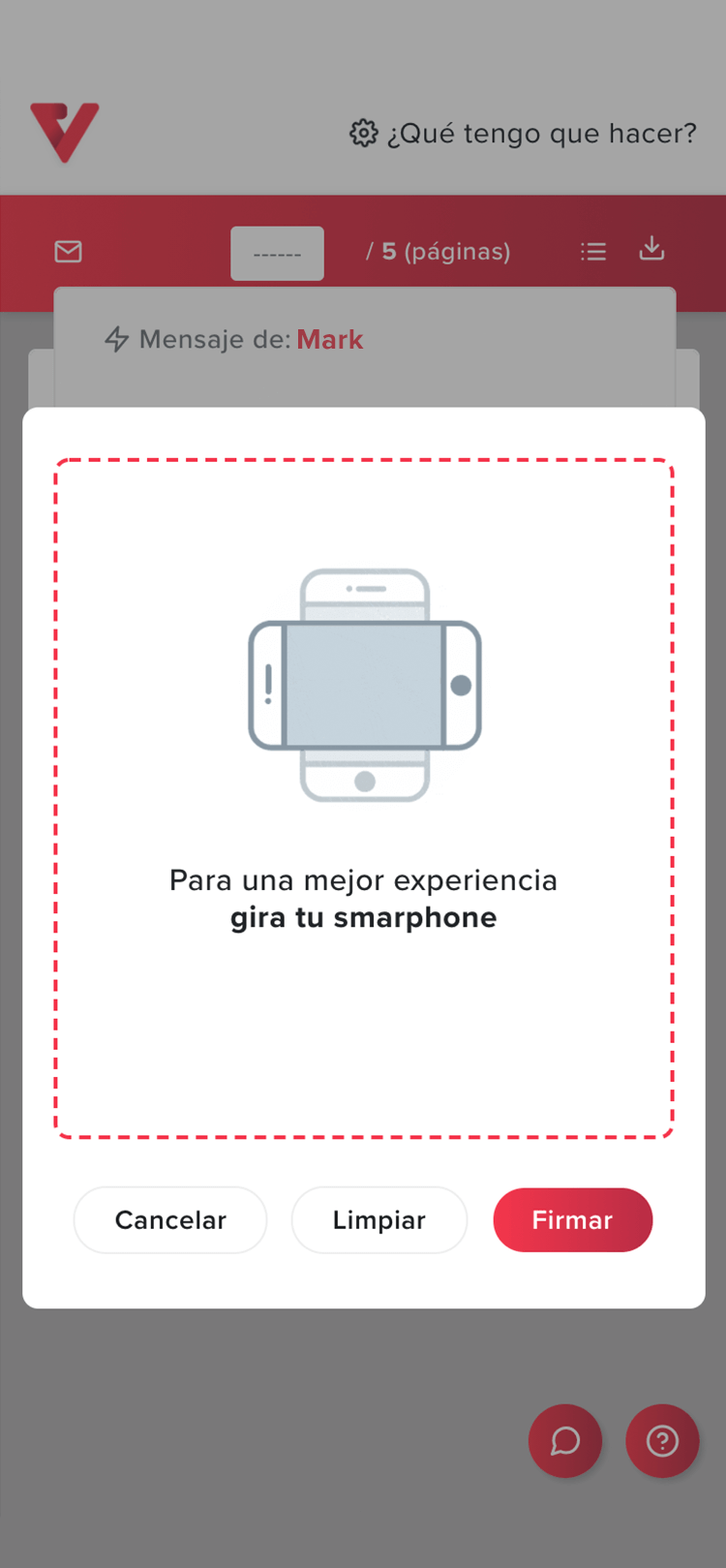Tap the Firmar button to sign

[572, 1219]
